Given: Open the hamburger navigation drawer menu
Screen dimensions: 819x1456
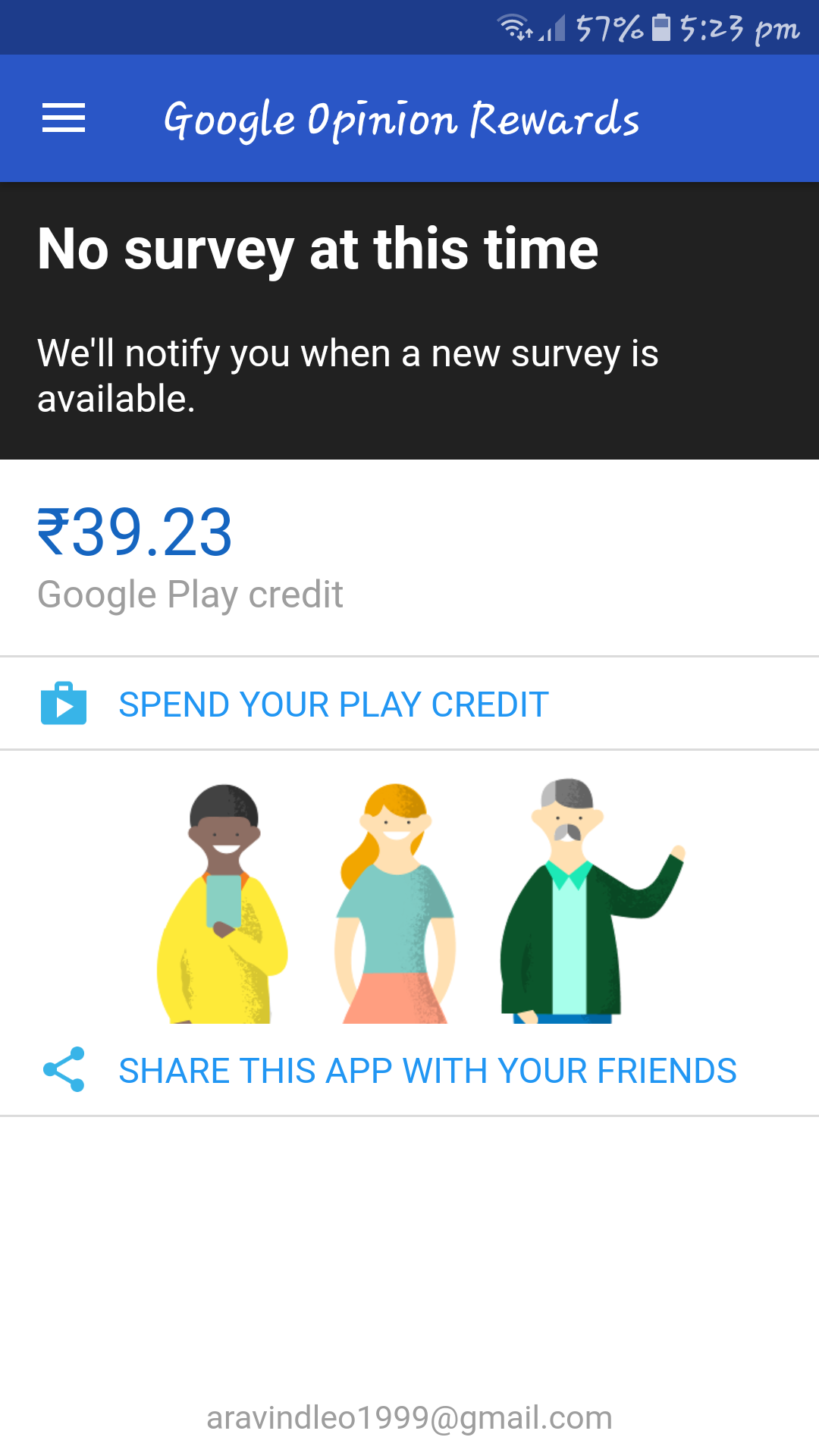Looking at the screenshot, I should [64, 118].
